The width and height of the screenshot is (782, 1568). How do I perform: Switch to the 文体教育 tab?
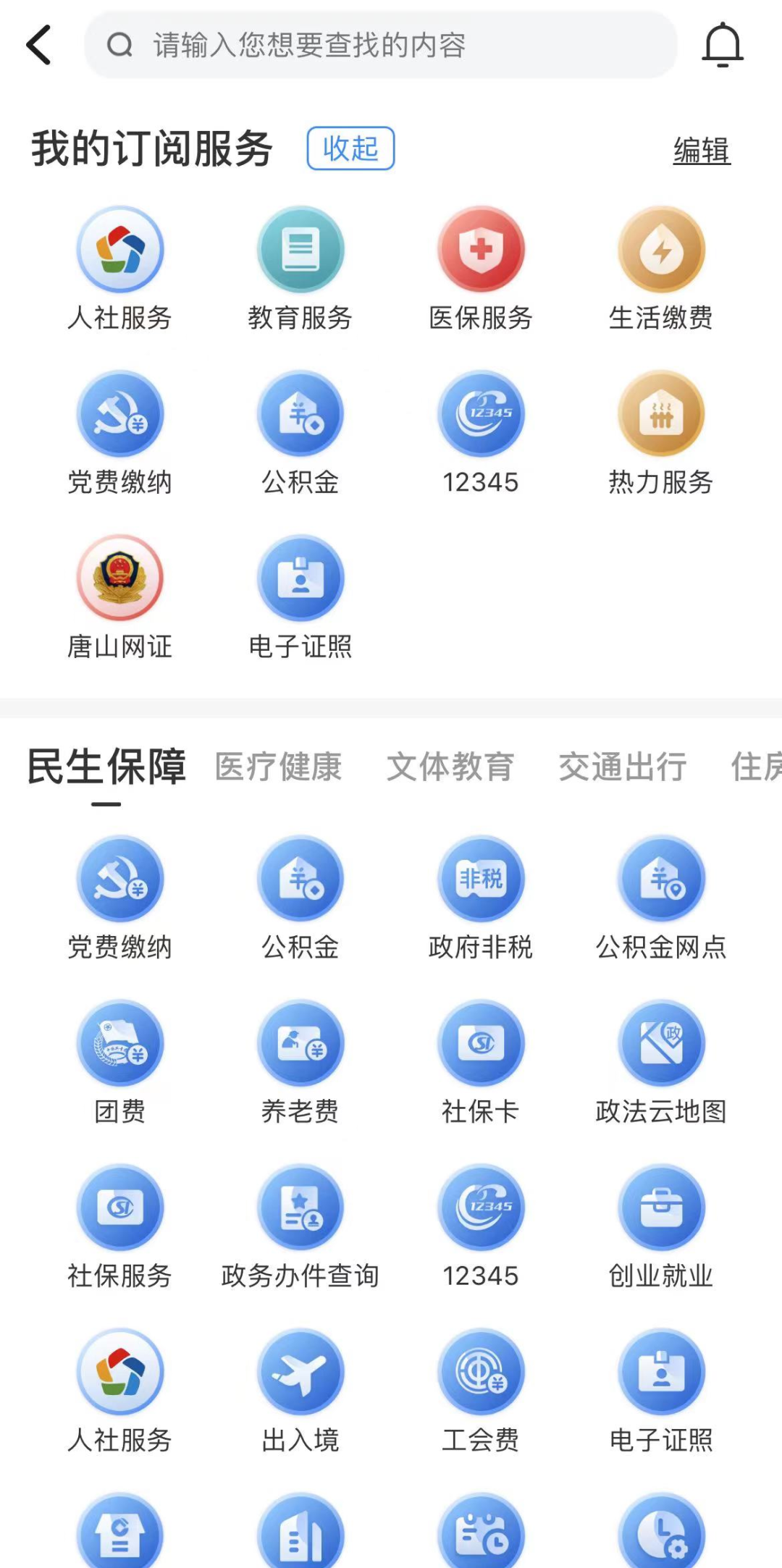click(x=450, y=767)
